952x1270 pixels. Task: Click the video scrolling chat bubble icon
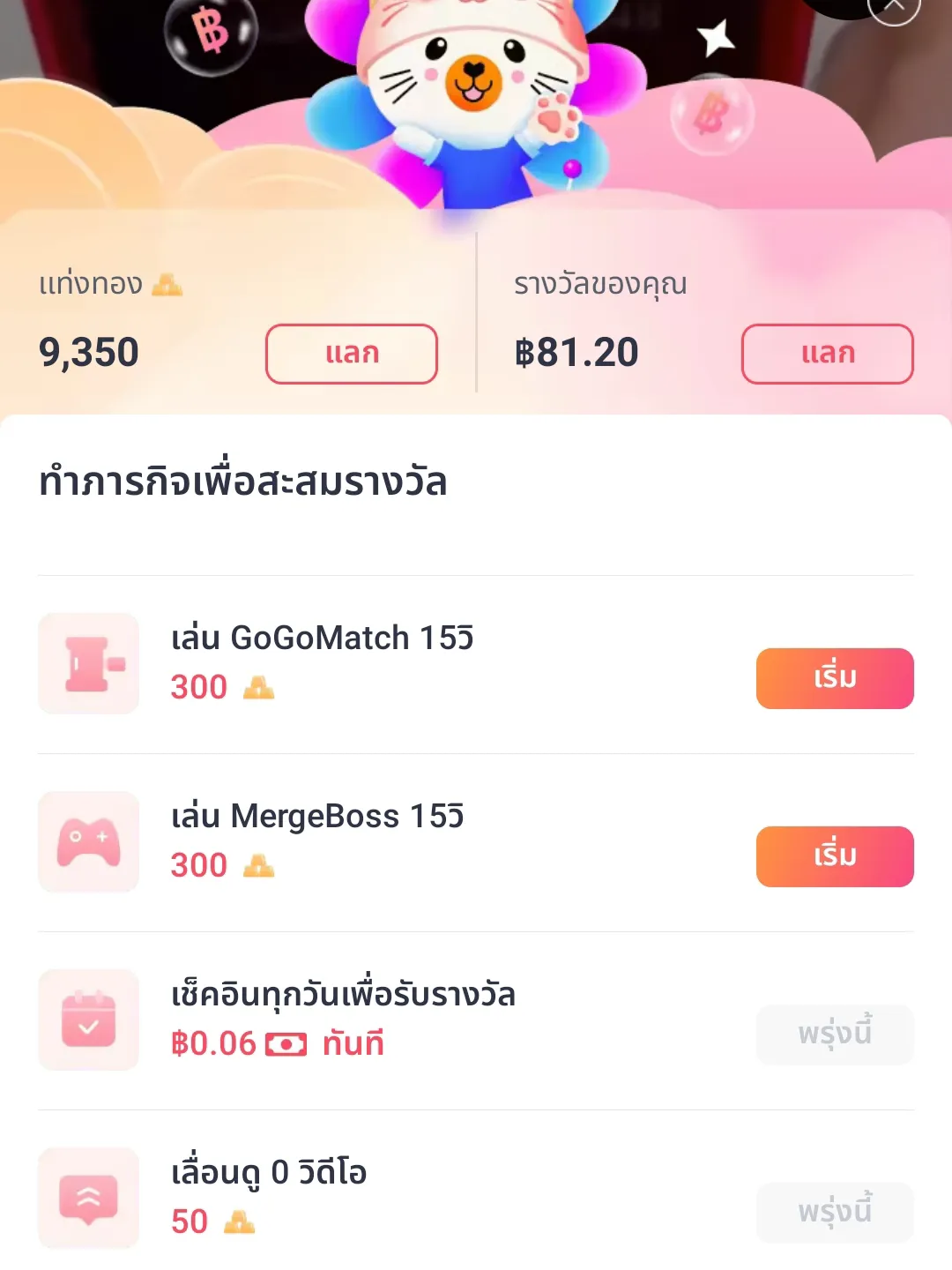tap(88, 1197)
